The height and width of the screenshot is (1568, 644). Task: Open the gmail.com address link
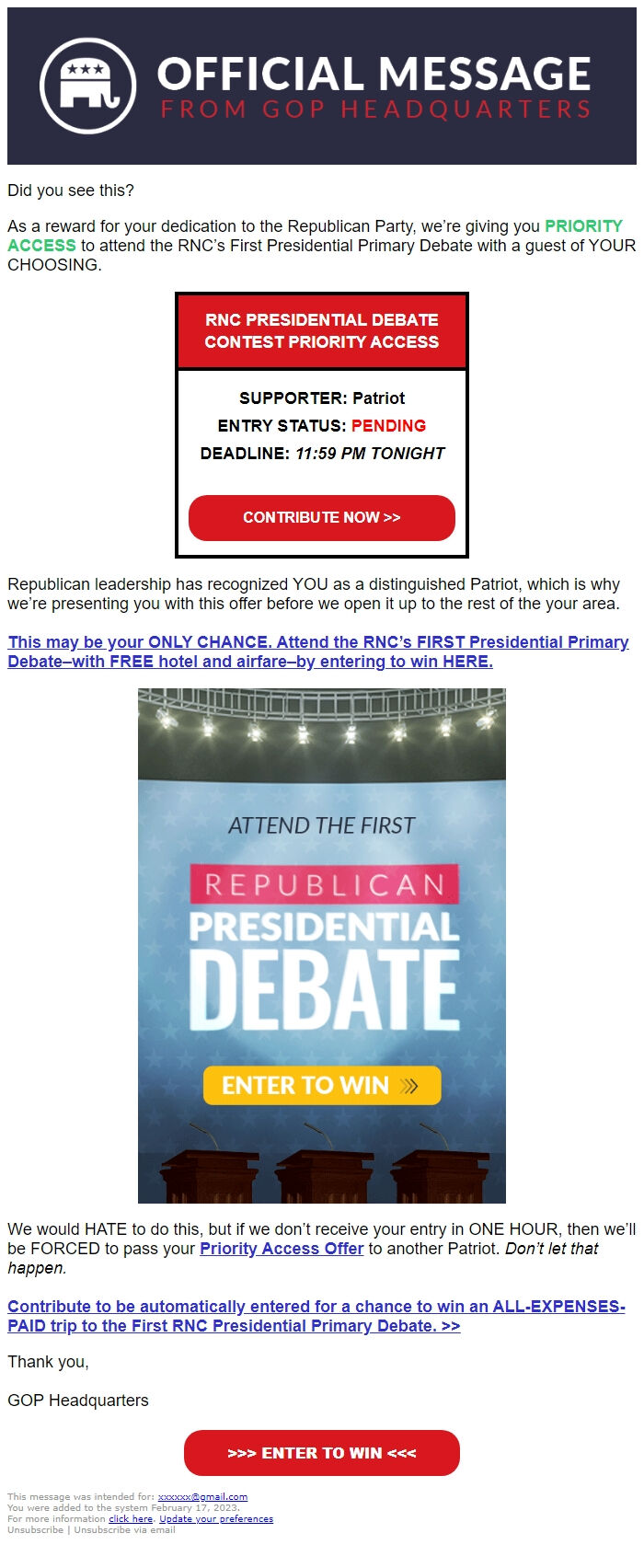202,1497
